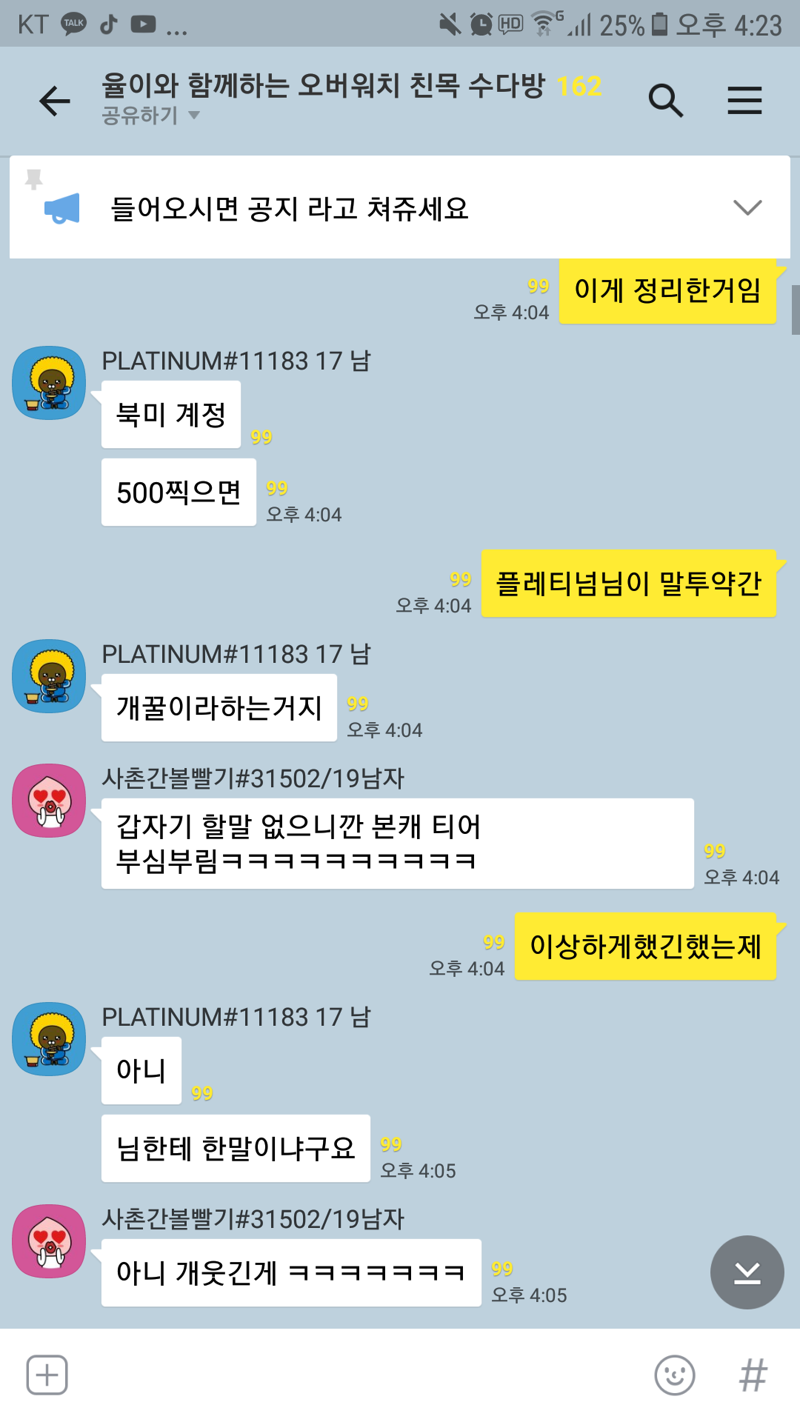View 사촌간볼빨기's profile beside 갑자기 할말 message
The width and height of the screenshot is (800, 1422).
point(49,801)
